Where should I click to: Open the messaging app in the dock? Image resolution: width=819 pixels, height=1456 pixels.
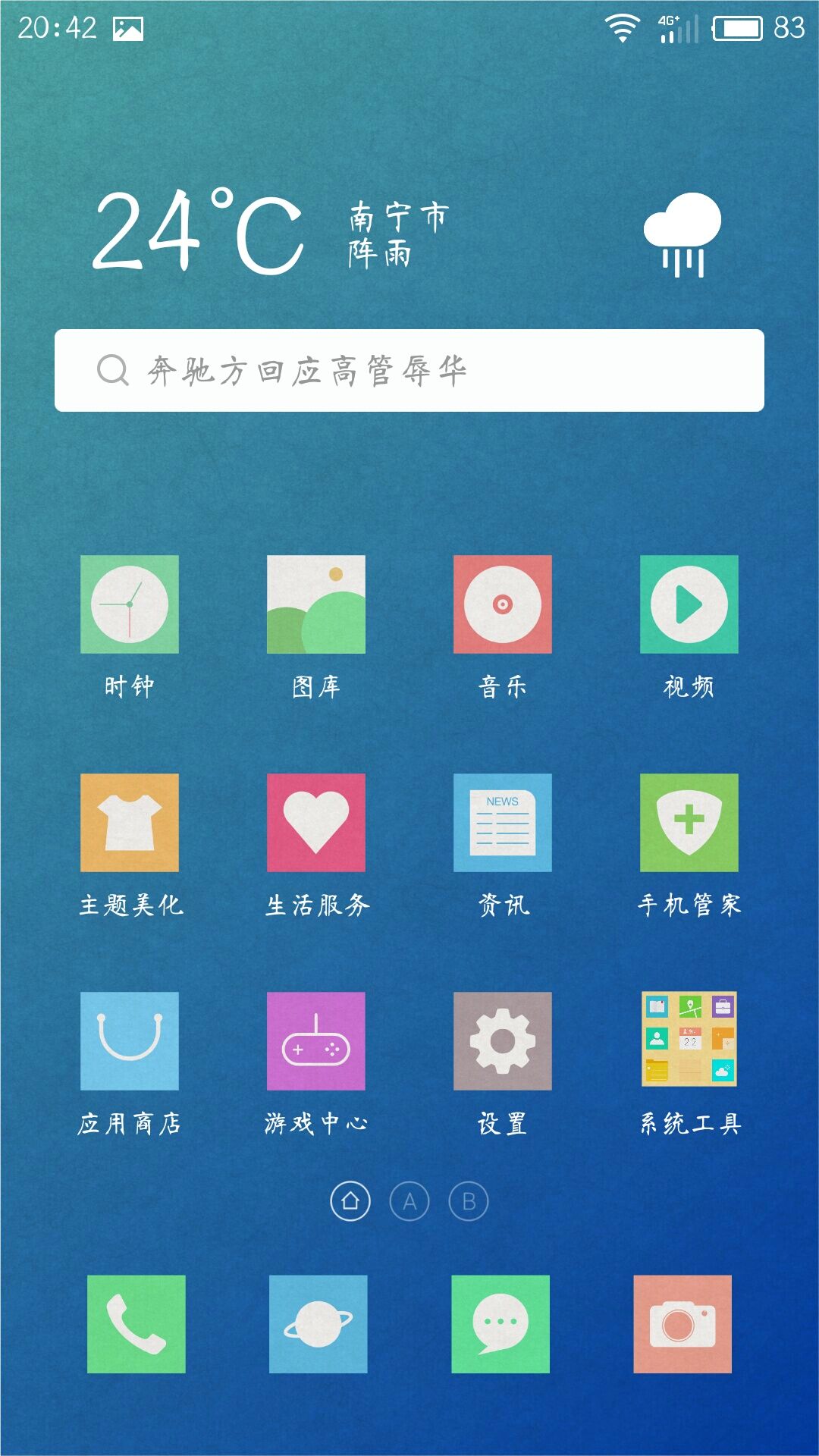pos(500,1324)
